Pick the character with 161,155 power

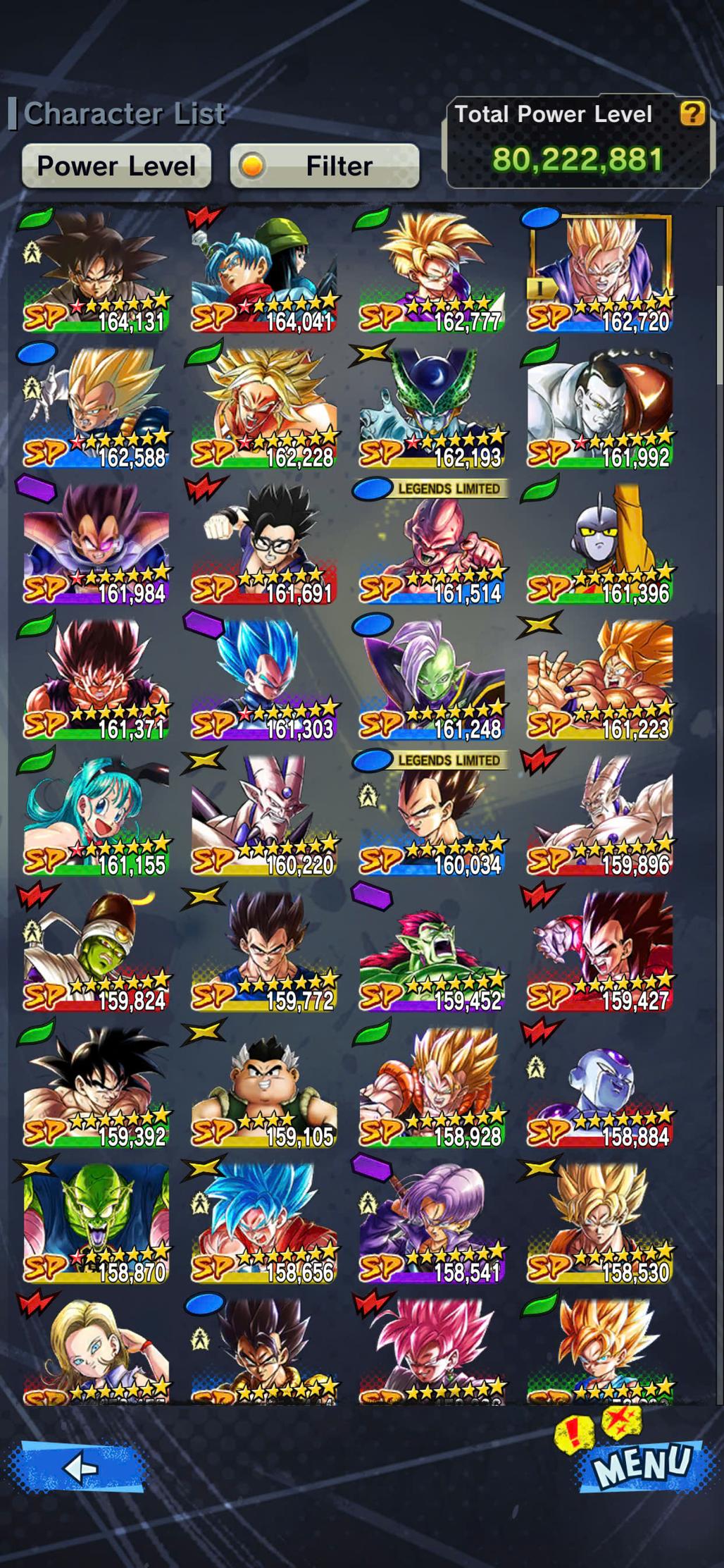click(x=96, y=815)
